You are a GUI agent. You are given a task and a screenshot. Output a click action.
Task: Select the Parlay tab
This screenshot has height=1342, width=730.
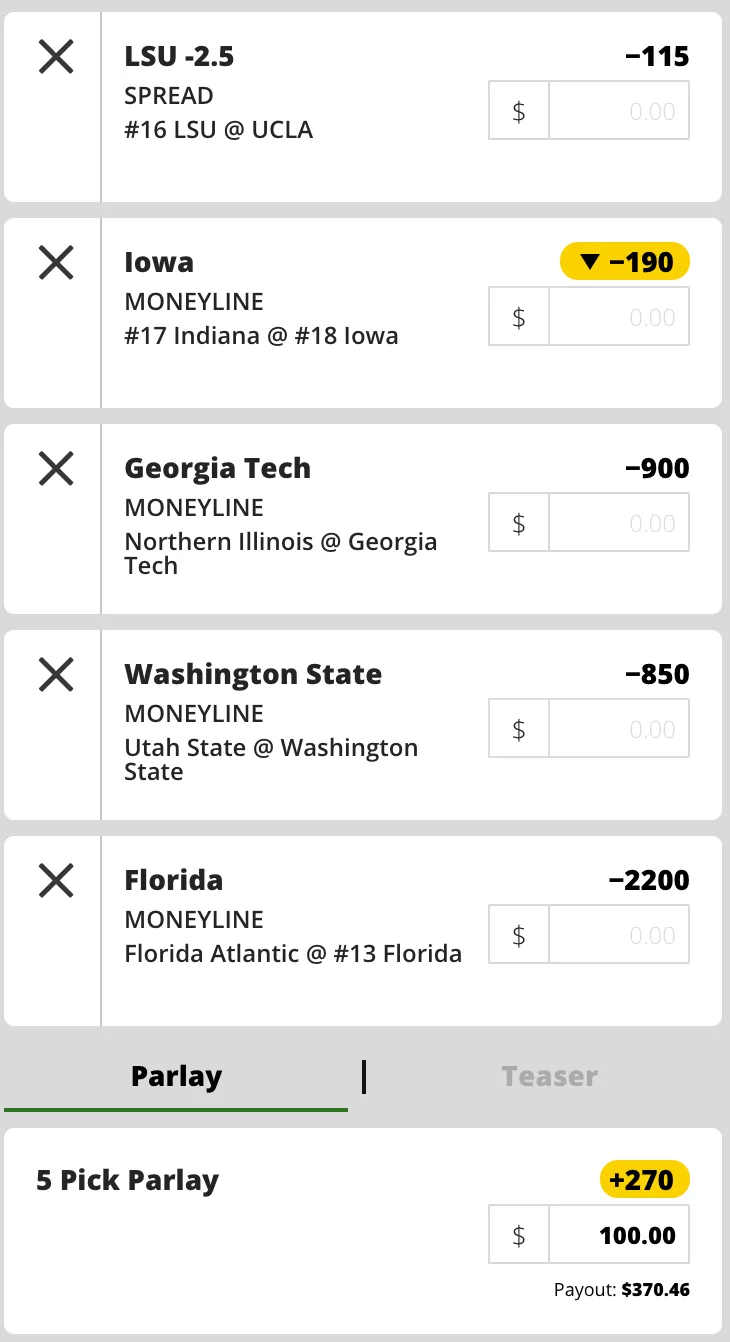(x=176, y=1076)
